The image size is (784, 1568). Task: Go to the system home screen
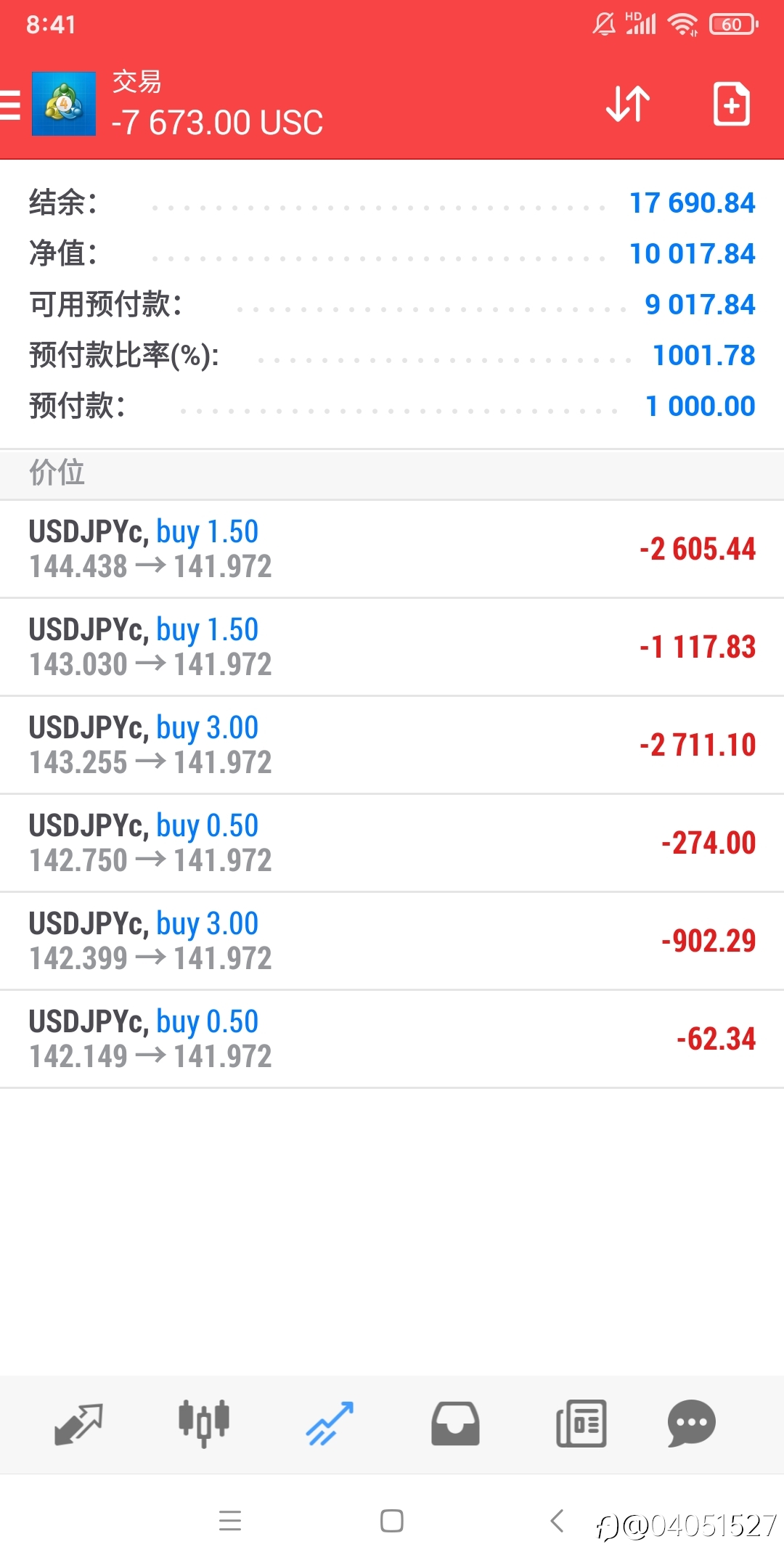coord(392,1521)
